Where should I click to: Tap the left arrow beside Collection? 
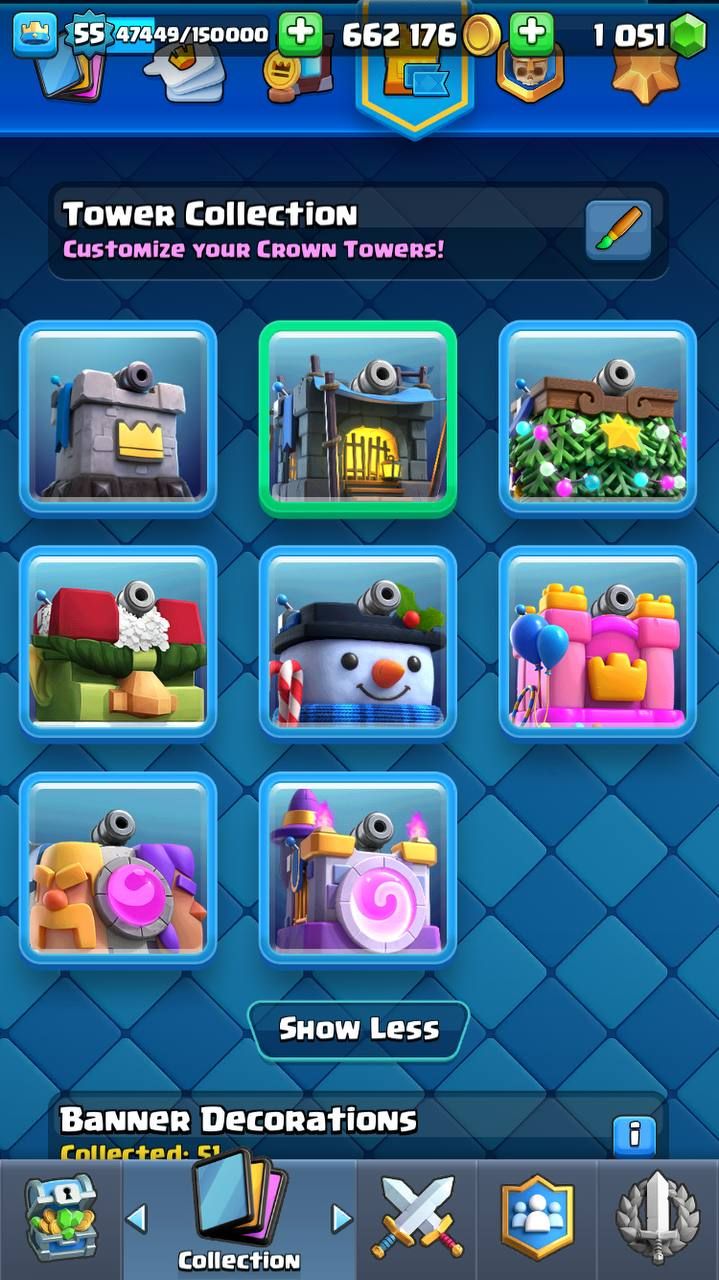137,1219
